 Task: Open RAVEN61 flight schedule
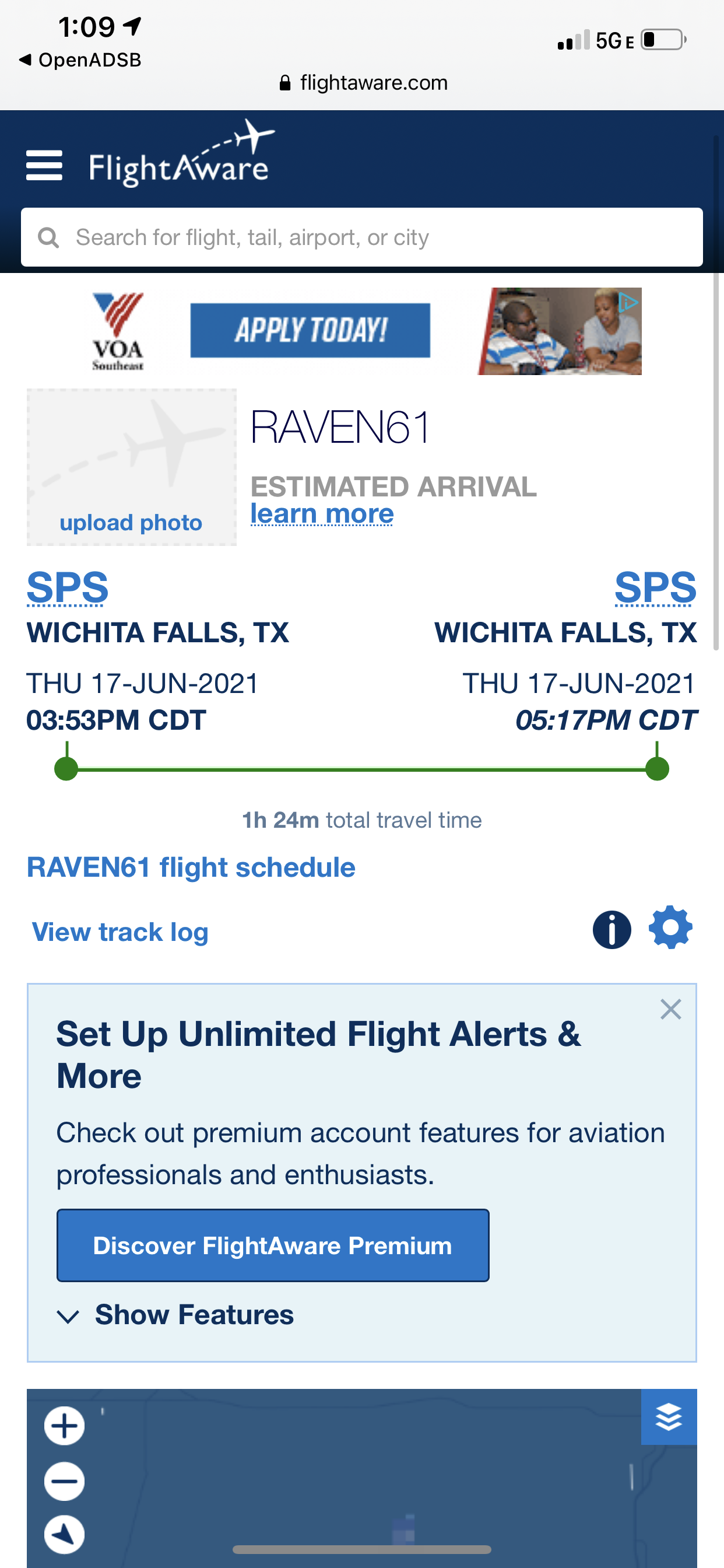pyautogui.click(x=191, y=867)
